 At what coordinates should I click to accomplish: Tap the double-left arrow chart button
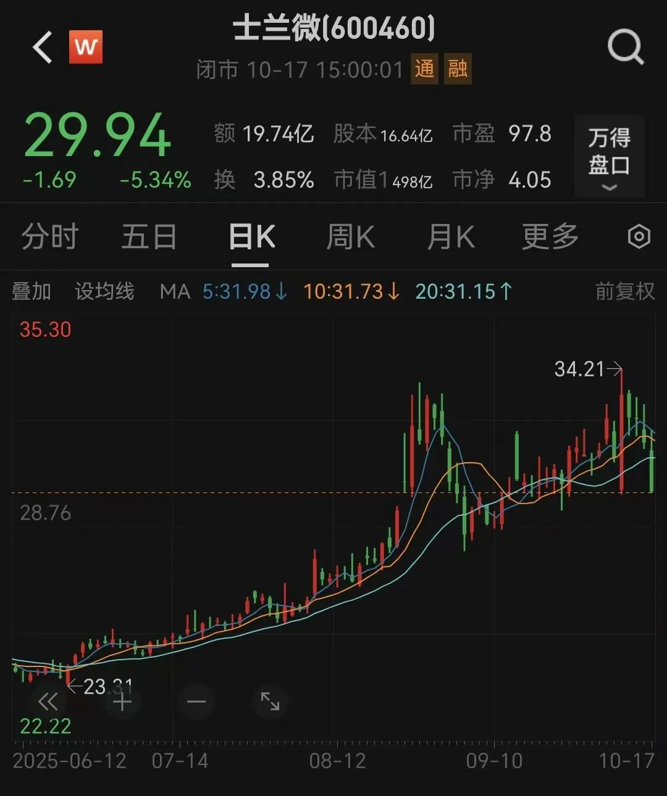pyautogui.click(x=48, y=701)
